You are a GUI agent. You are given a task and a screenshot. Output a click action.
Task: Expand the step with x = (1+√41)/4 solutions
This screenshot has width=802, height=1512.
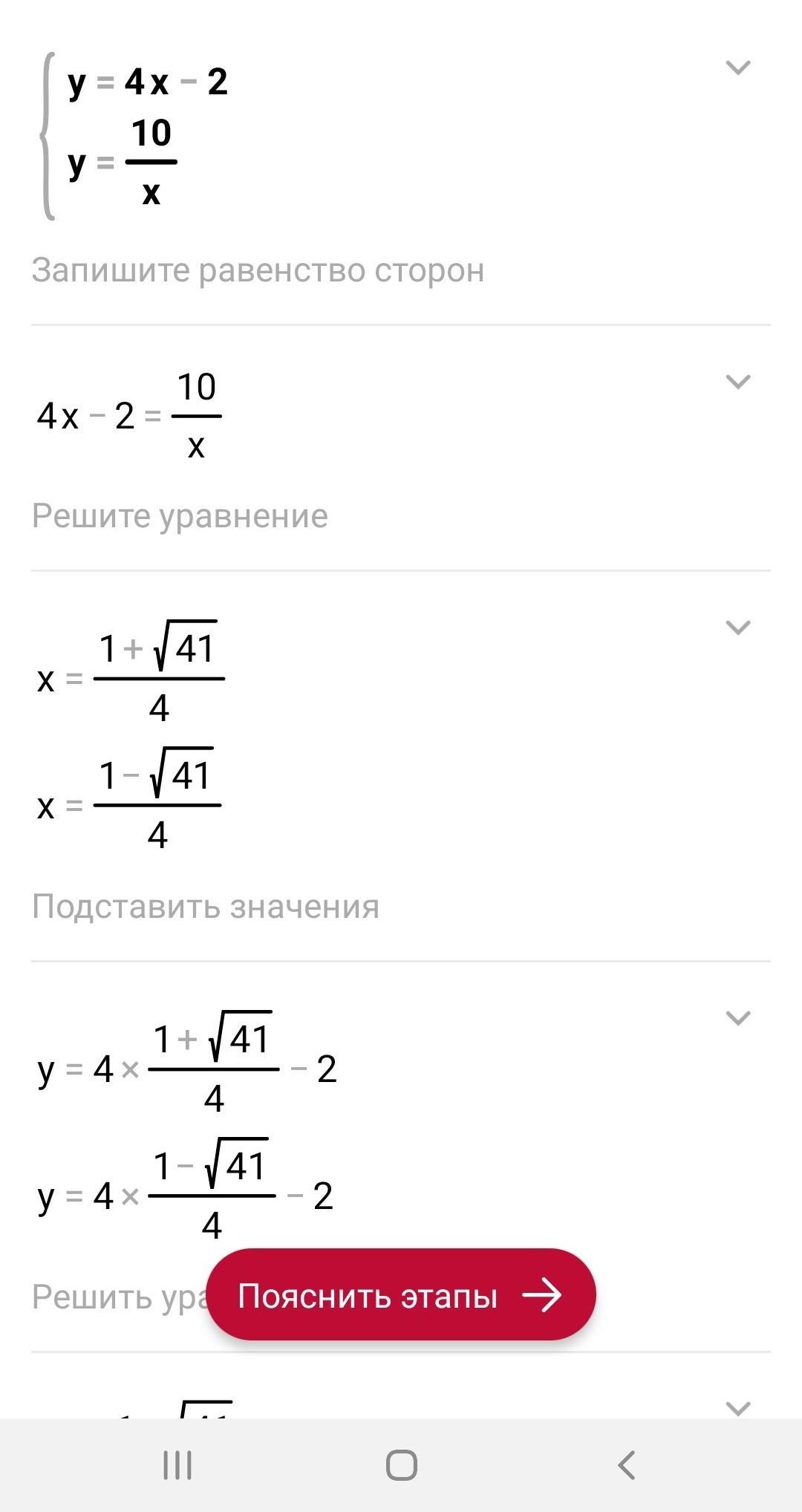737,628
